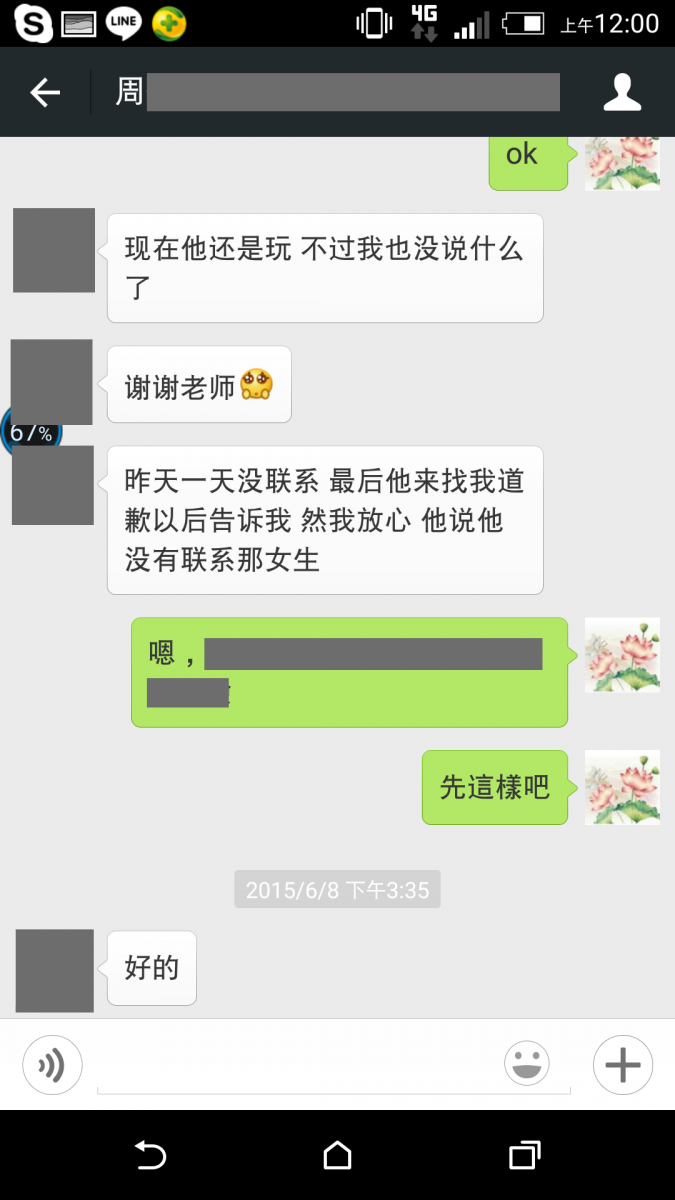This screenshot has width=675, height=1200.
Task: Go back to the chat list
Action: 45,93
